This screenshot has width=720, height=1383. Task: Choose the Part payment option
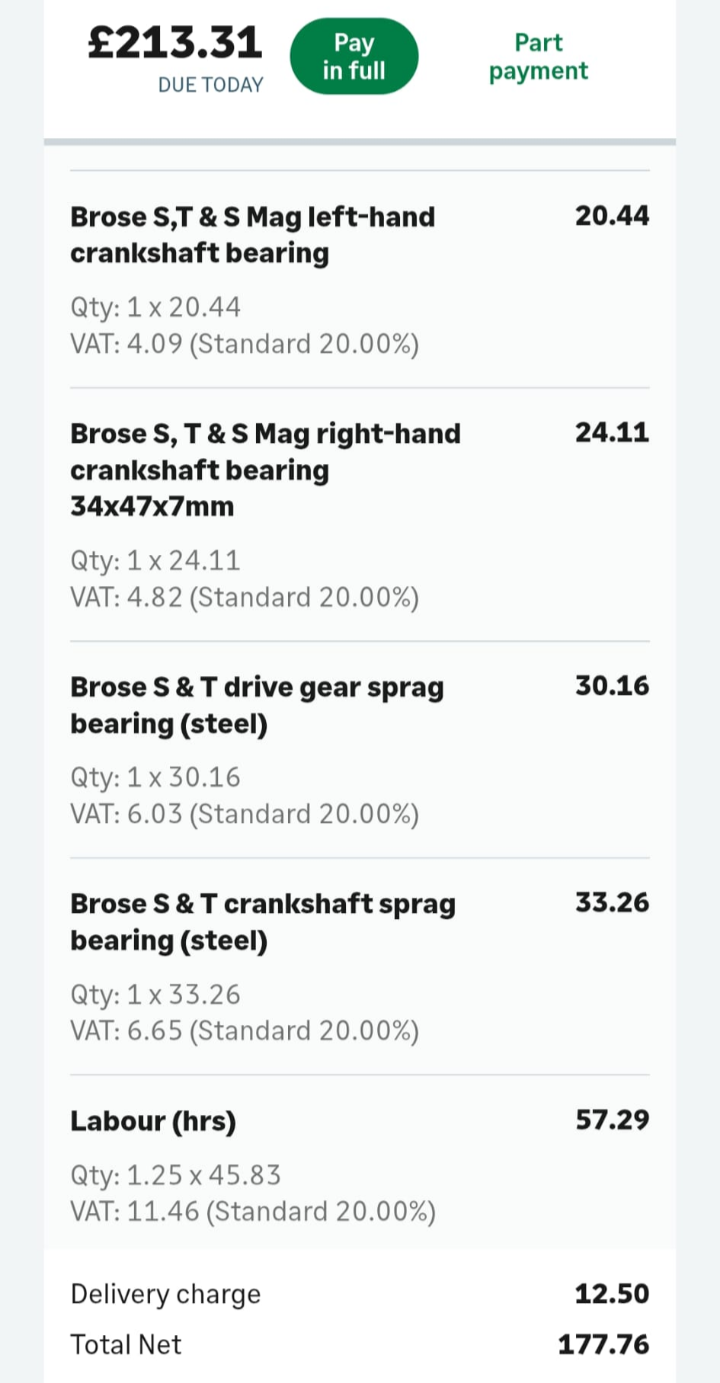(538, 57)
